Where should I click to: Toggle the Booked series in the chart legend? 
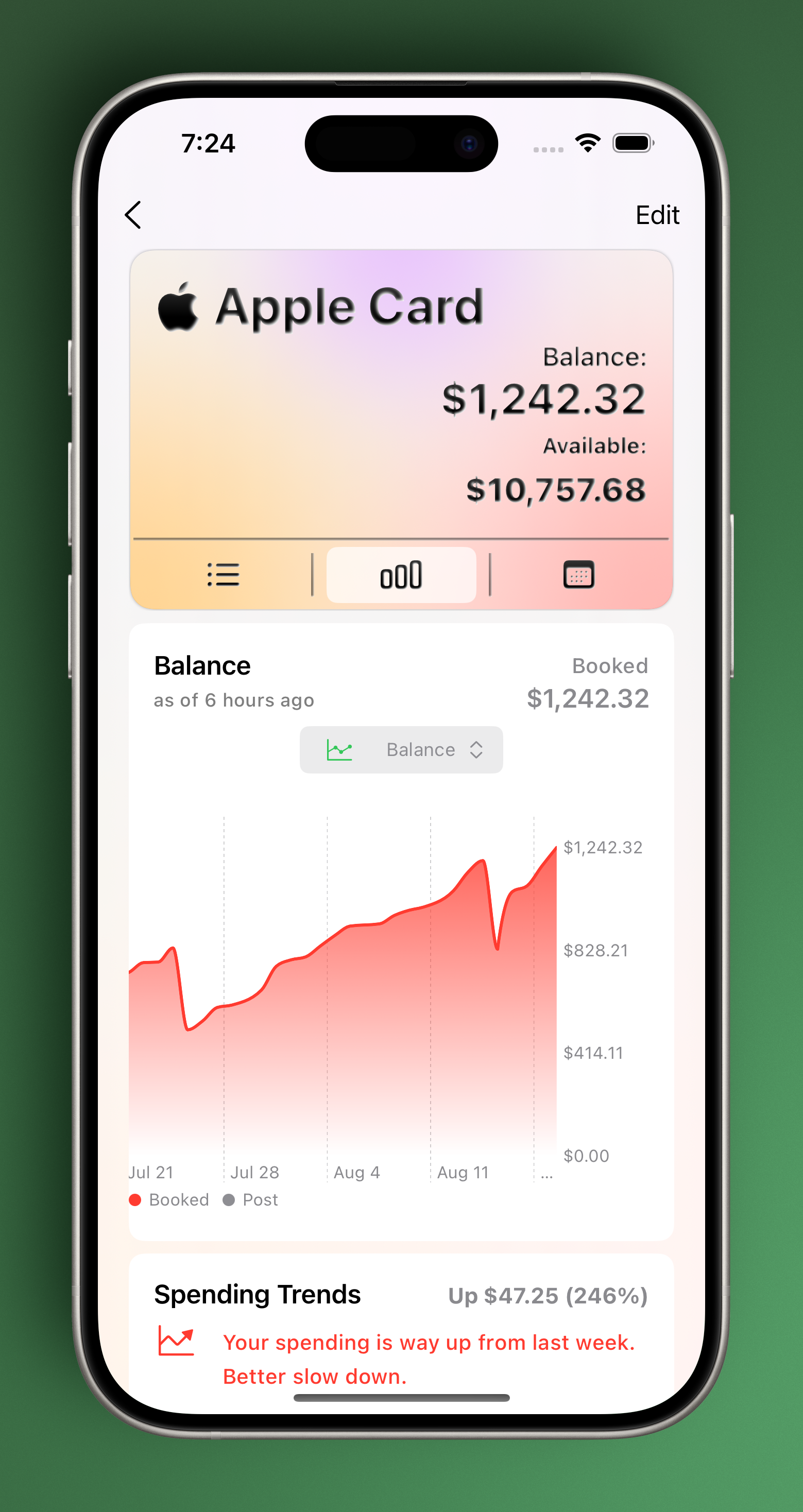click(x=170, y=1200)
